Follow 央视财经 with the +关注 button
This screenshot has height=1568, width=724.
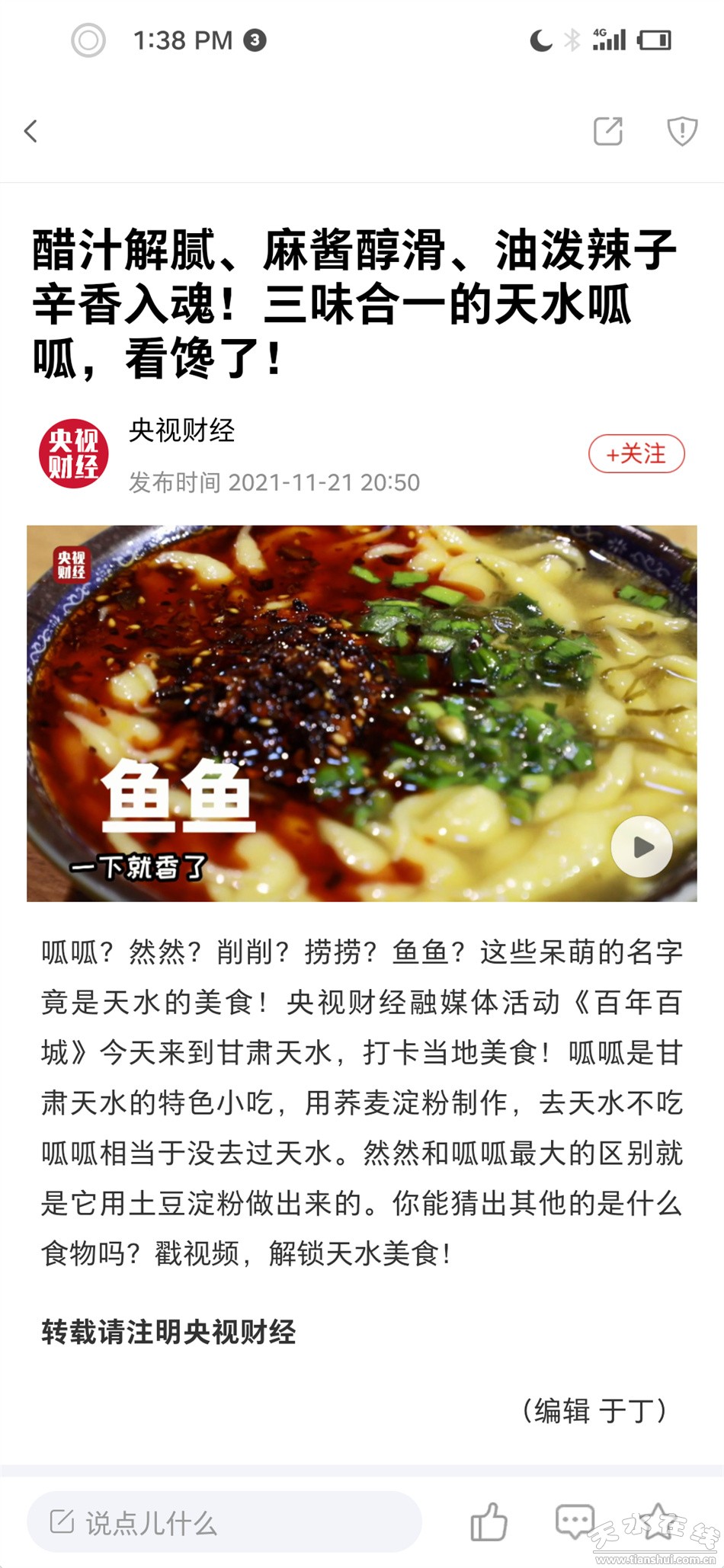tap(636, 454)
